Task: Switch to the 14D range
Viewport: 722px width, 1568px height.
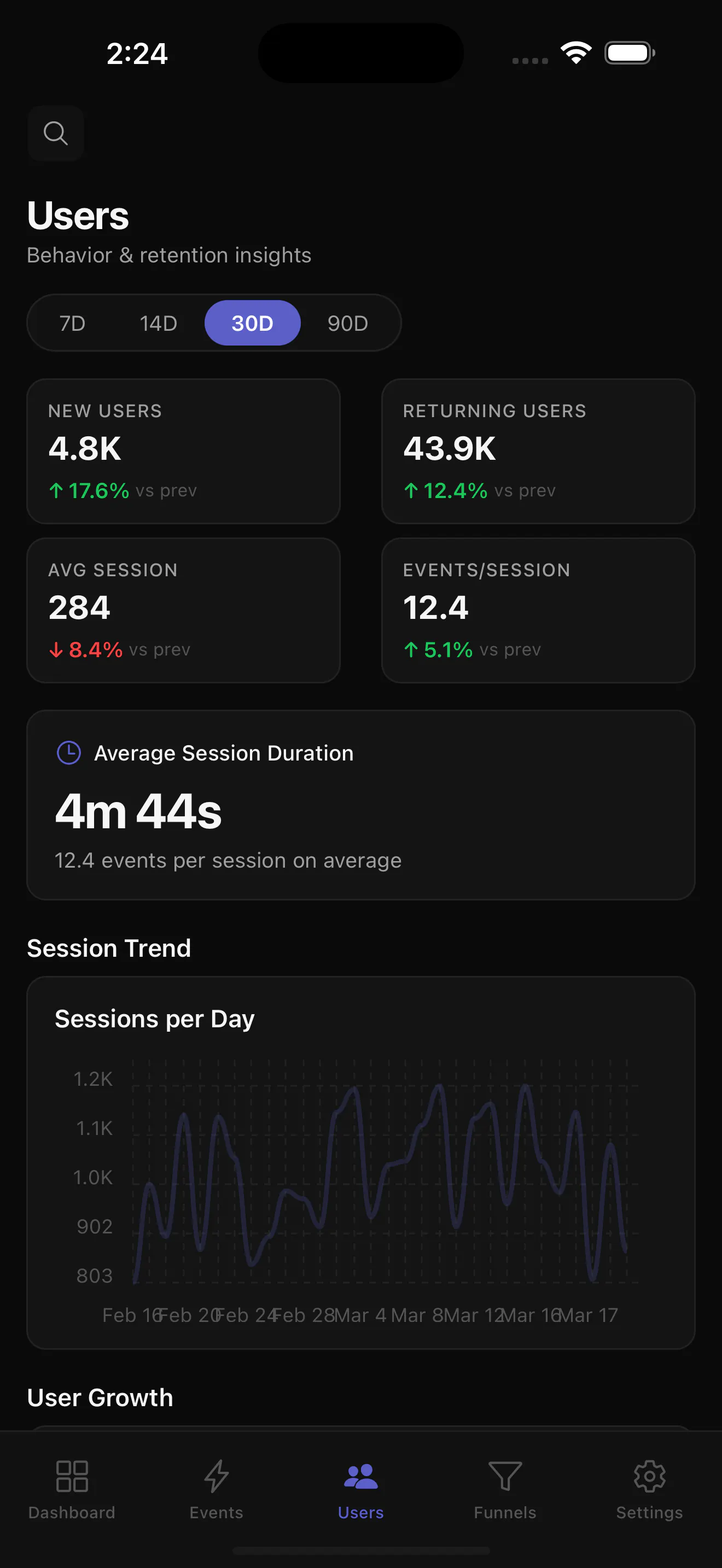Action: click(x=158, y=323)
